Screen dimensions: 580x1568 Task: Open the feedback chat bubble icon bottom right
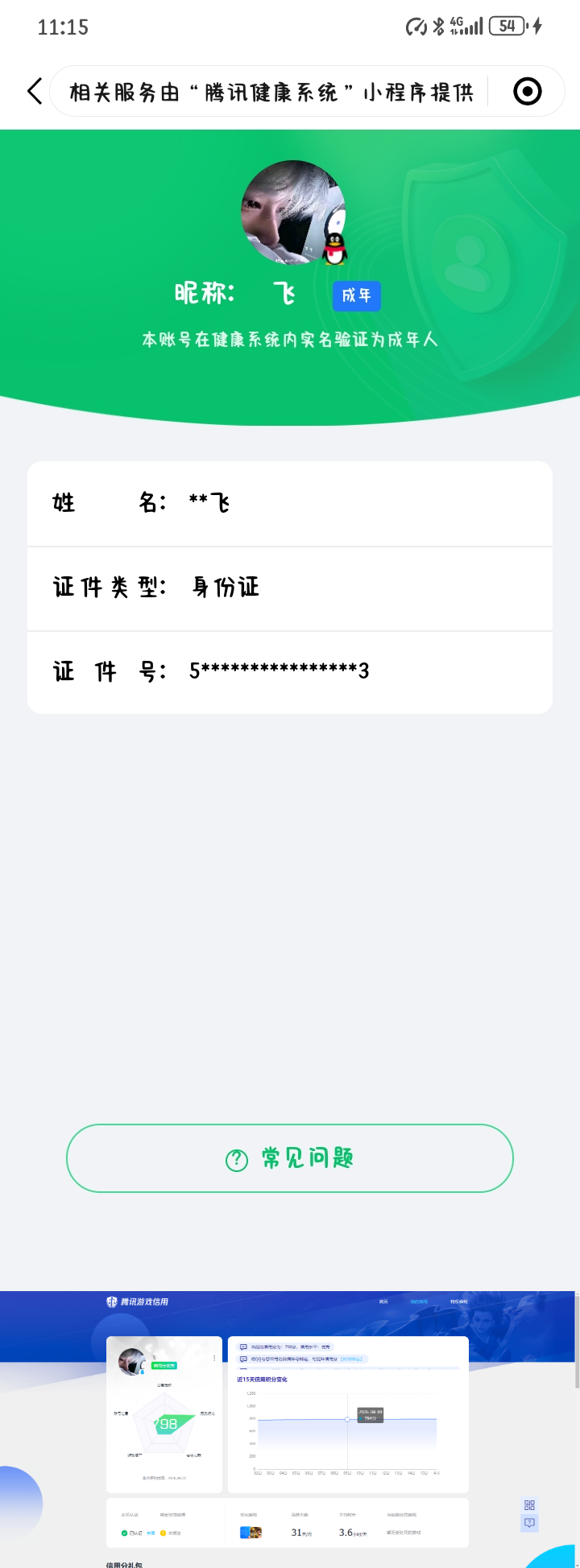529,1521
